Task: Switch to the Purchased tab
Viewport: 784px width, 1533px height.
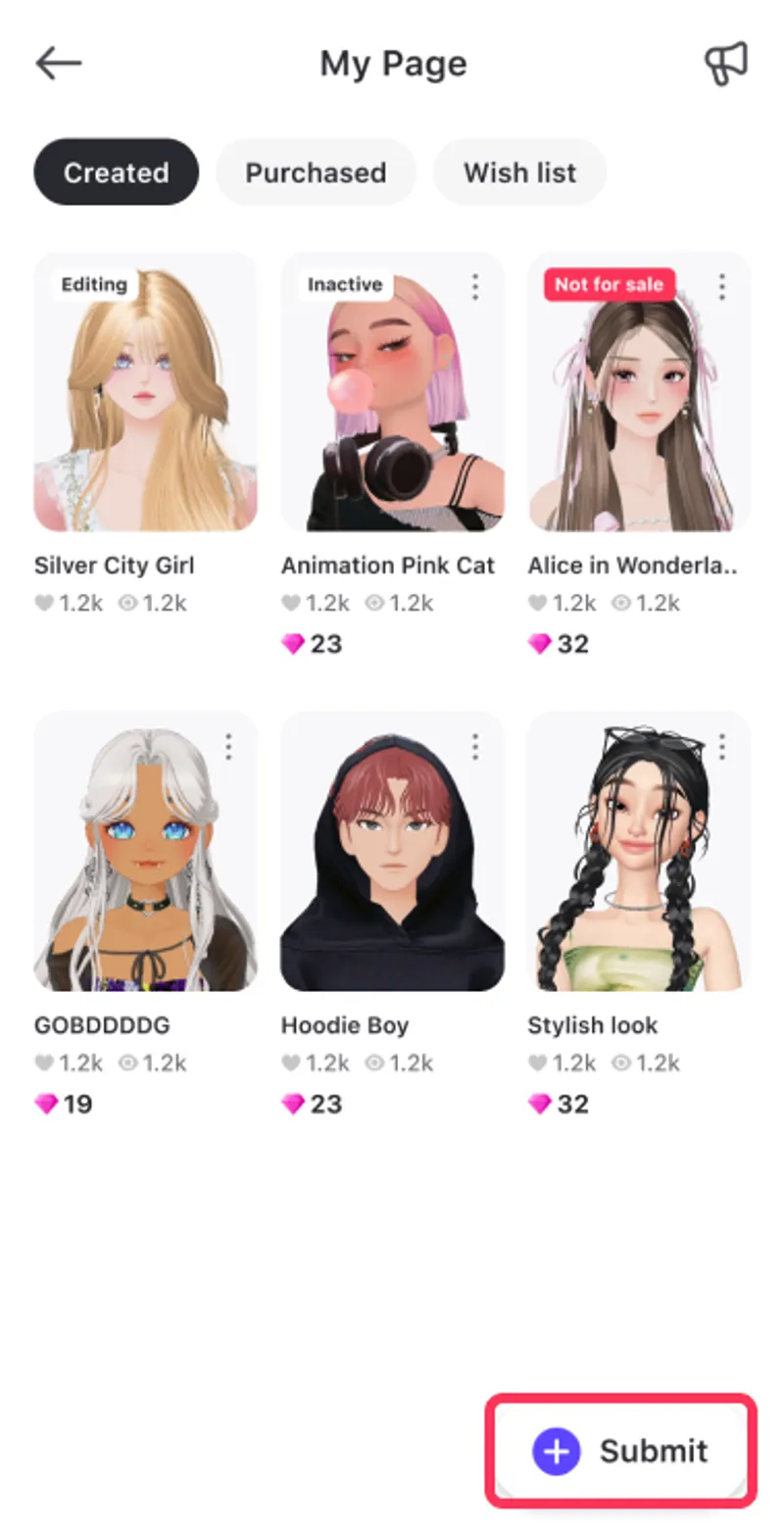Action: point(315,173)
